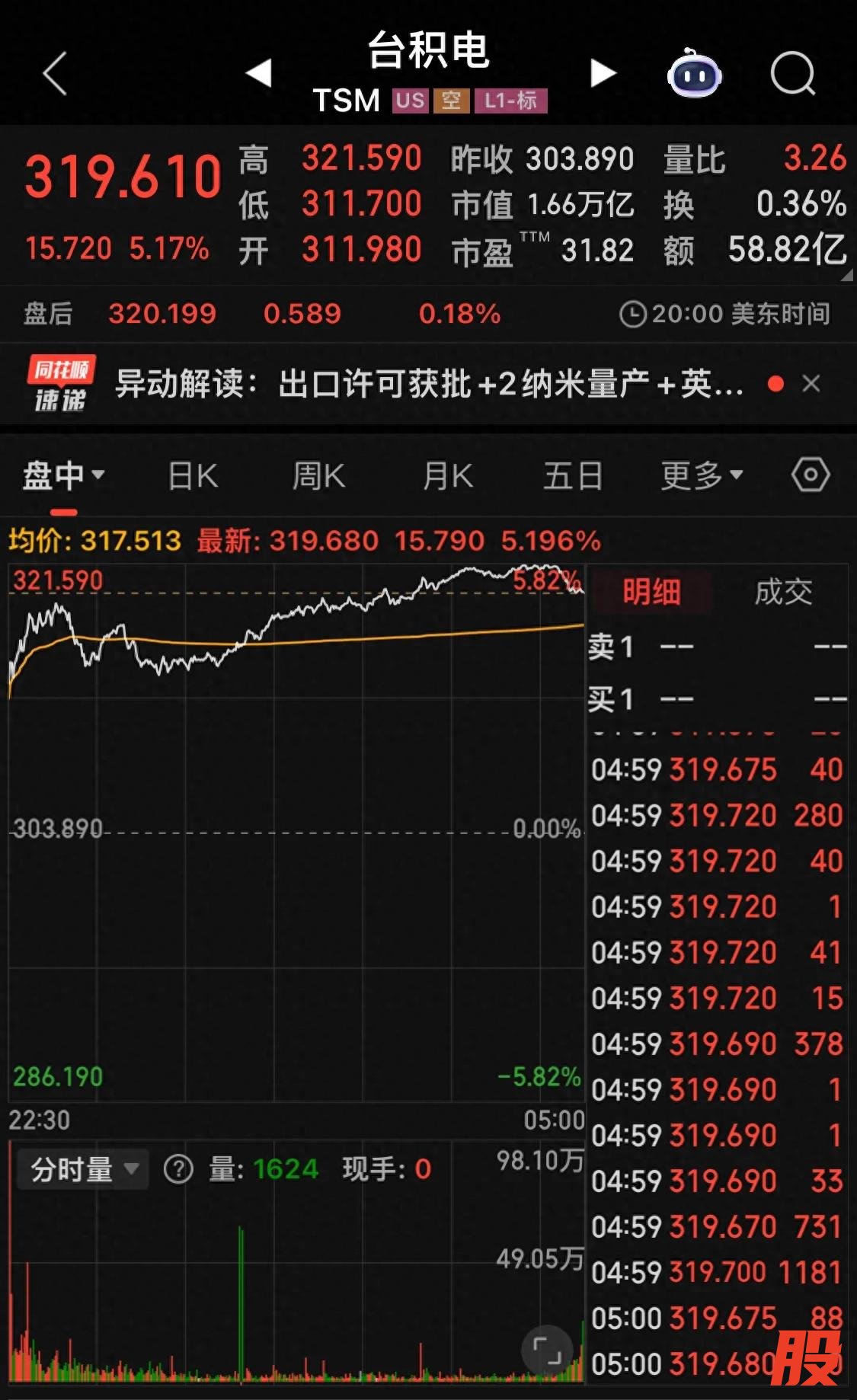The width and height of the screenshot is (857, 1400).
Task: Select the 明细 tab
Action: point(651,591)
